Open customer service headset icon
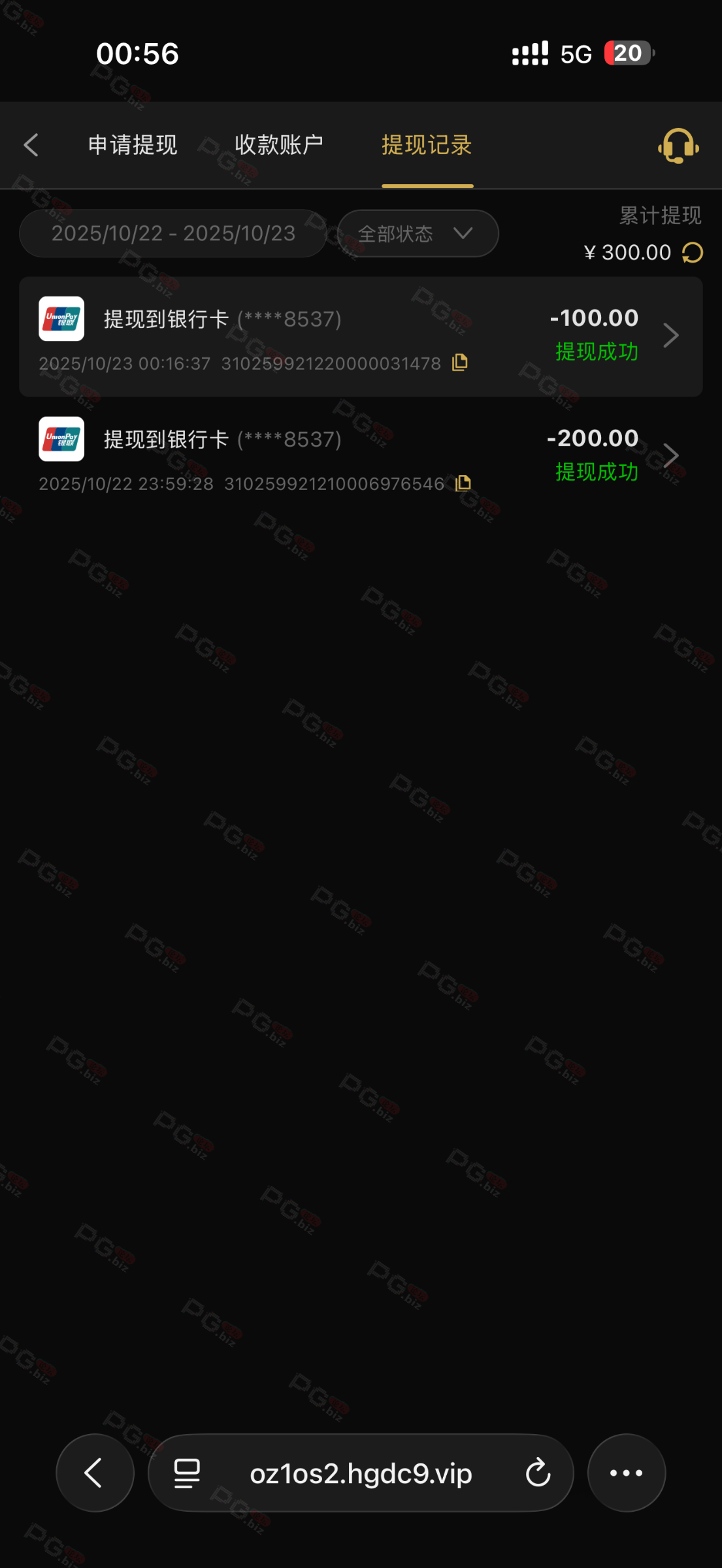The image size is (722, 1568). click(678, 145)
